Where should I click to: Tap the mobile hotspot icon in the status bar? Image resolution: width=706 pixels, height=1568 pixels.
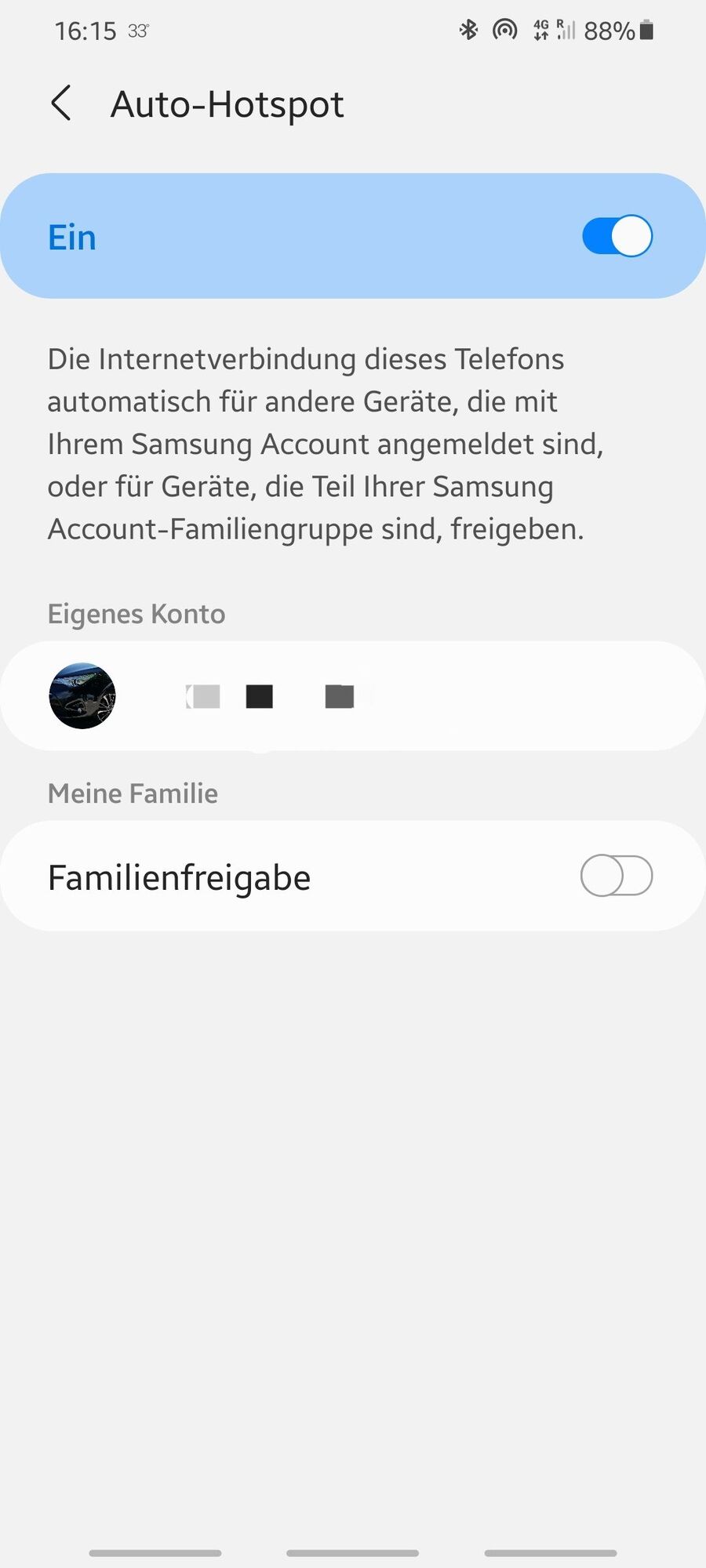[x=504, y=30]
